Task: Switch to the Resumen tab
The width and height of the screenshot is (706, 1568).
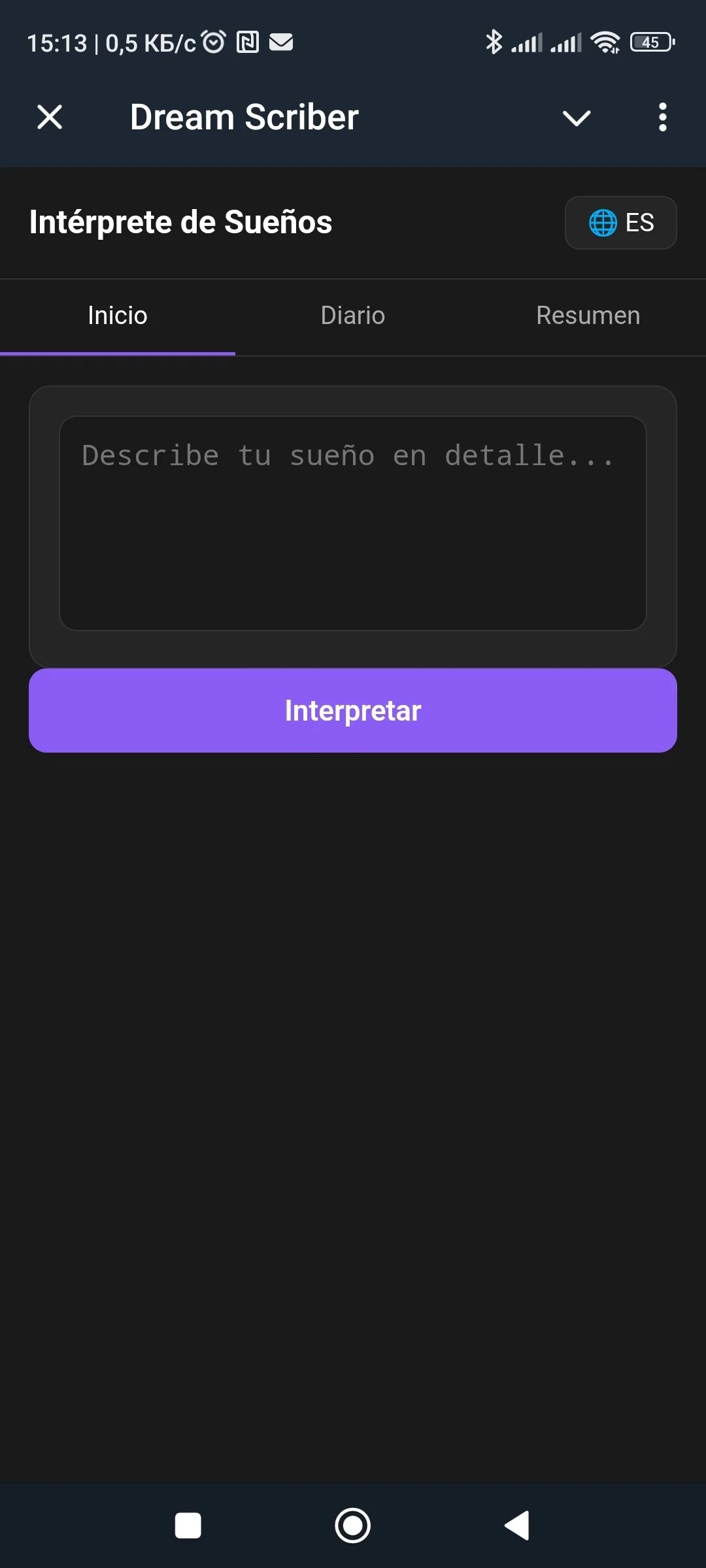Action: (588, 316)
